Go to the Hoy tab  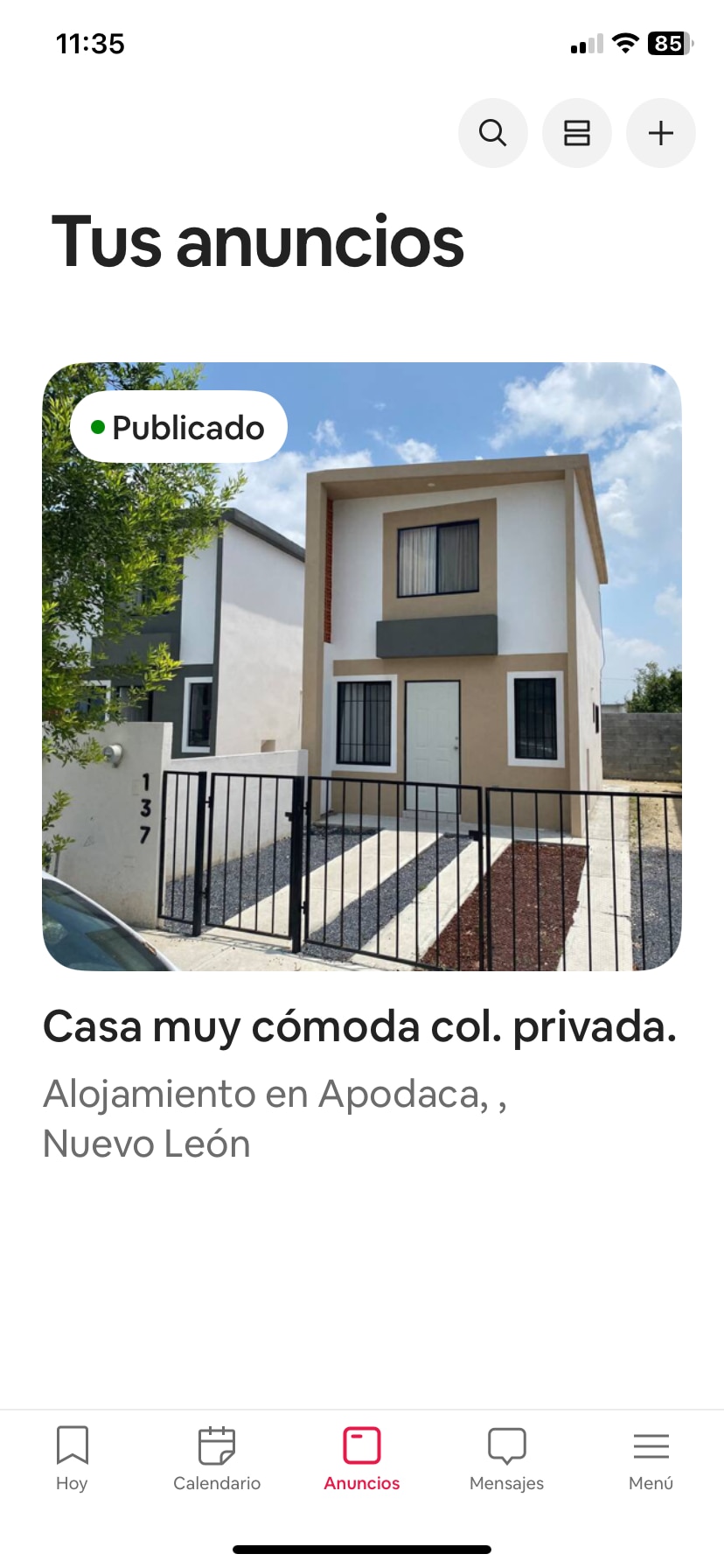[72, 1459]
